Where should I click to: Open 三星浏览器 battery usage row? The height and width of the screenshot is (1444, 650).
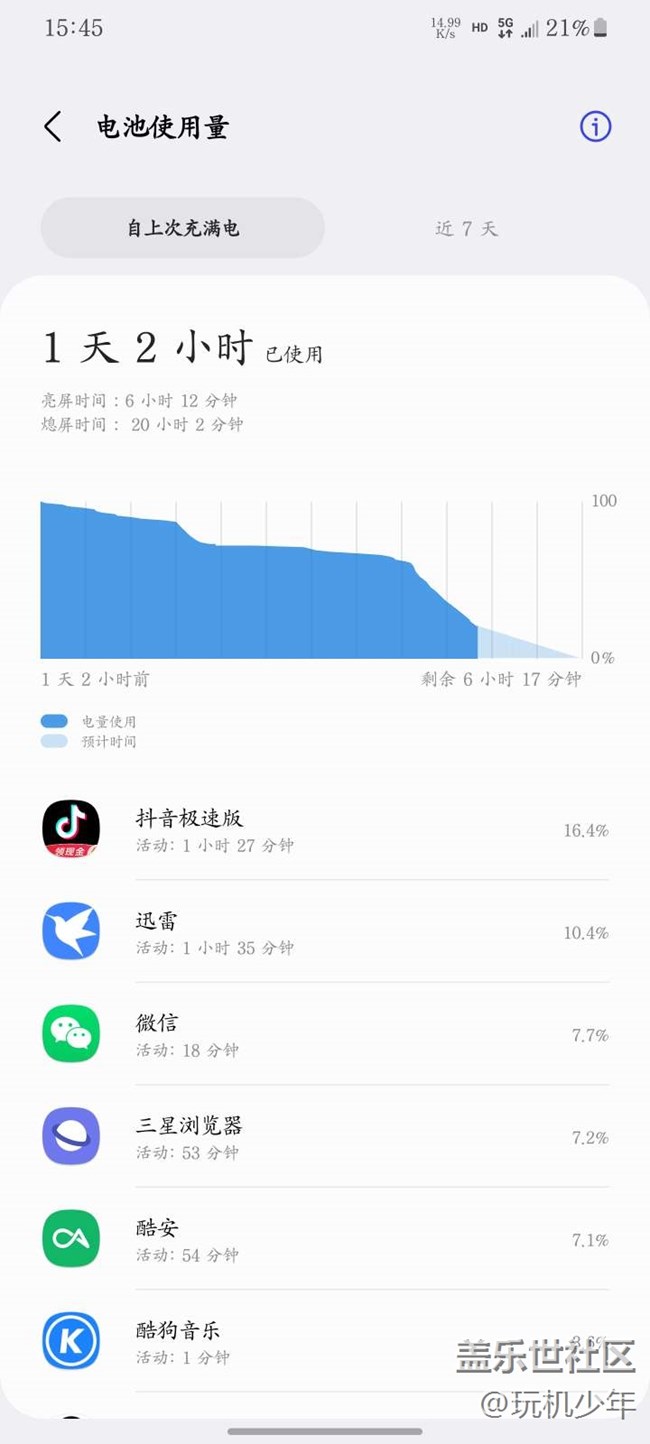(x=325, y=1137)
